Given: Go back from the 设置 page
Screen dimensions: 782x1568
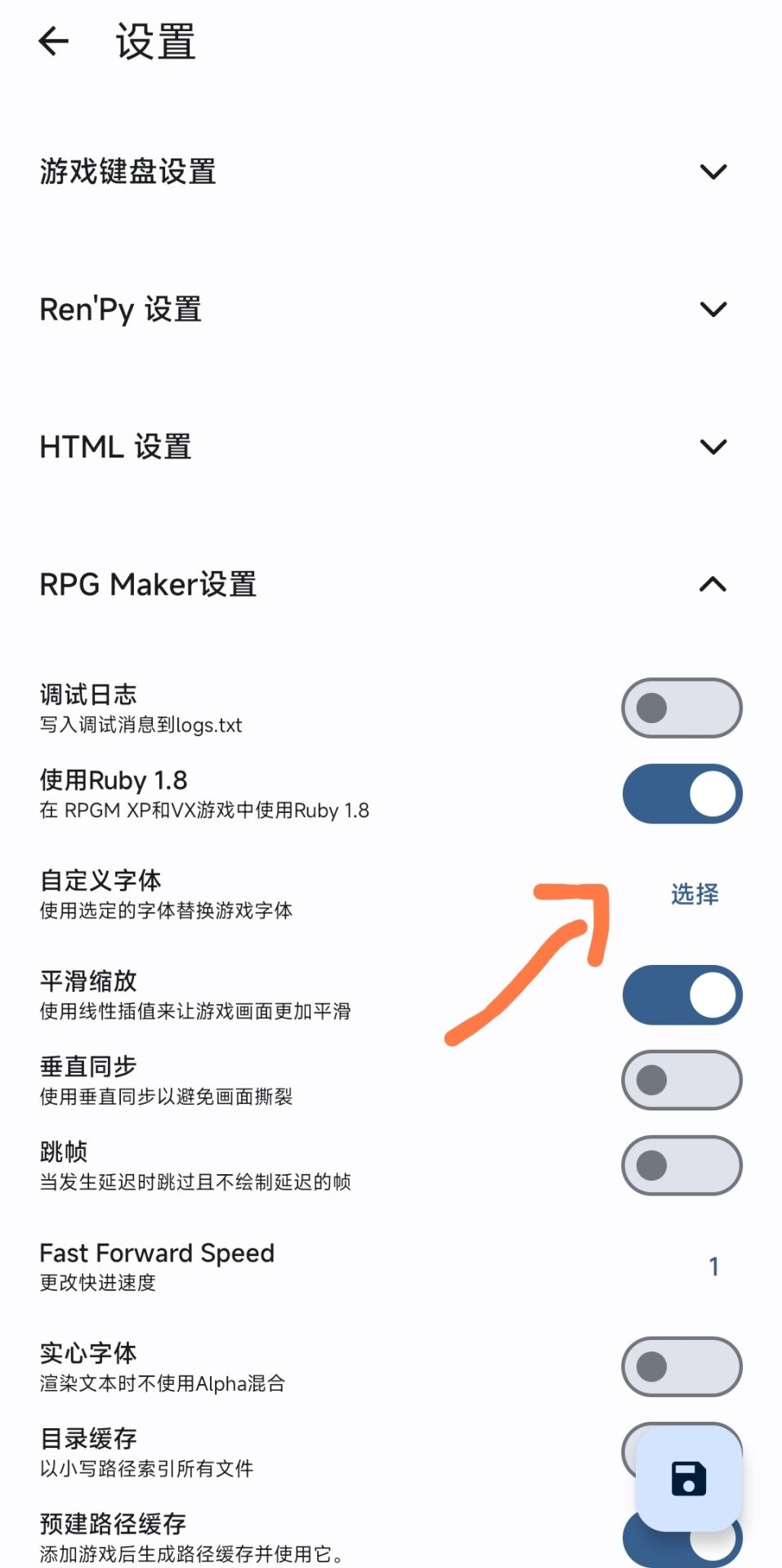Looking at the screenshot, I should coord(54,41).
